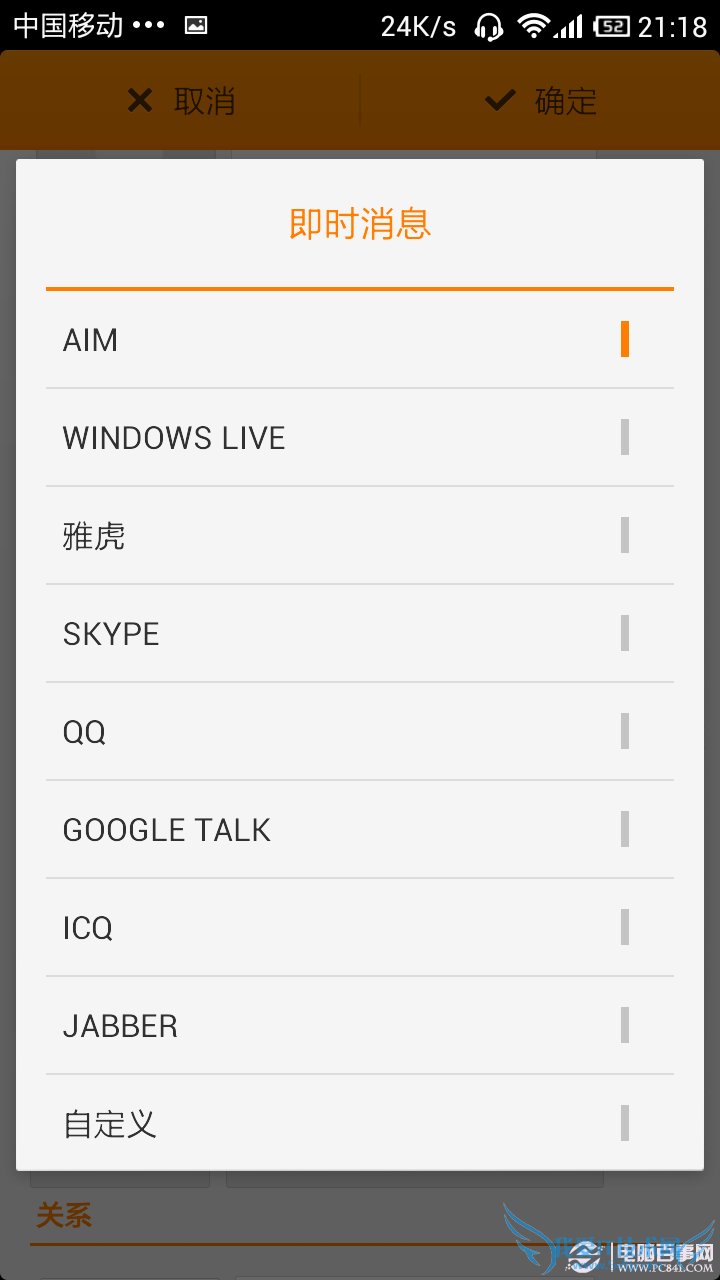Choose the JABBER option
This screenshot has width=720, height=1280.
click(360, 1026)
